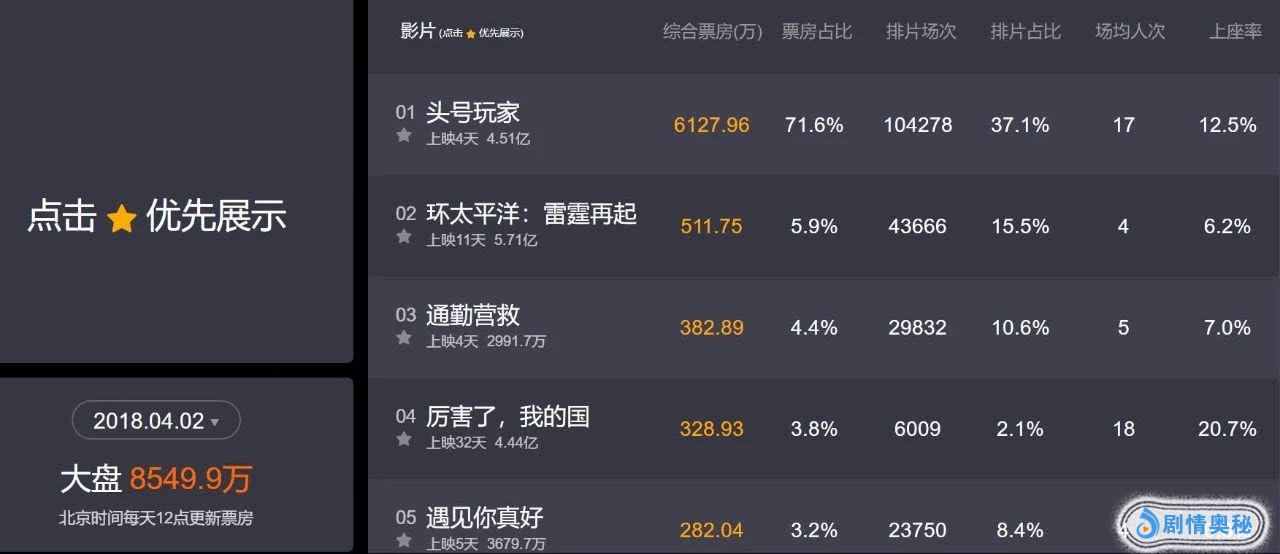The image size is (1280, 554).
Task: Select the 厉害了，我的国 row
Action: point(507,416)
